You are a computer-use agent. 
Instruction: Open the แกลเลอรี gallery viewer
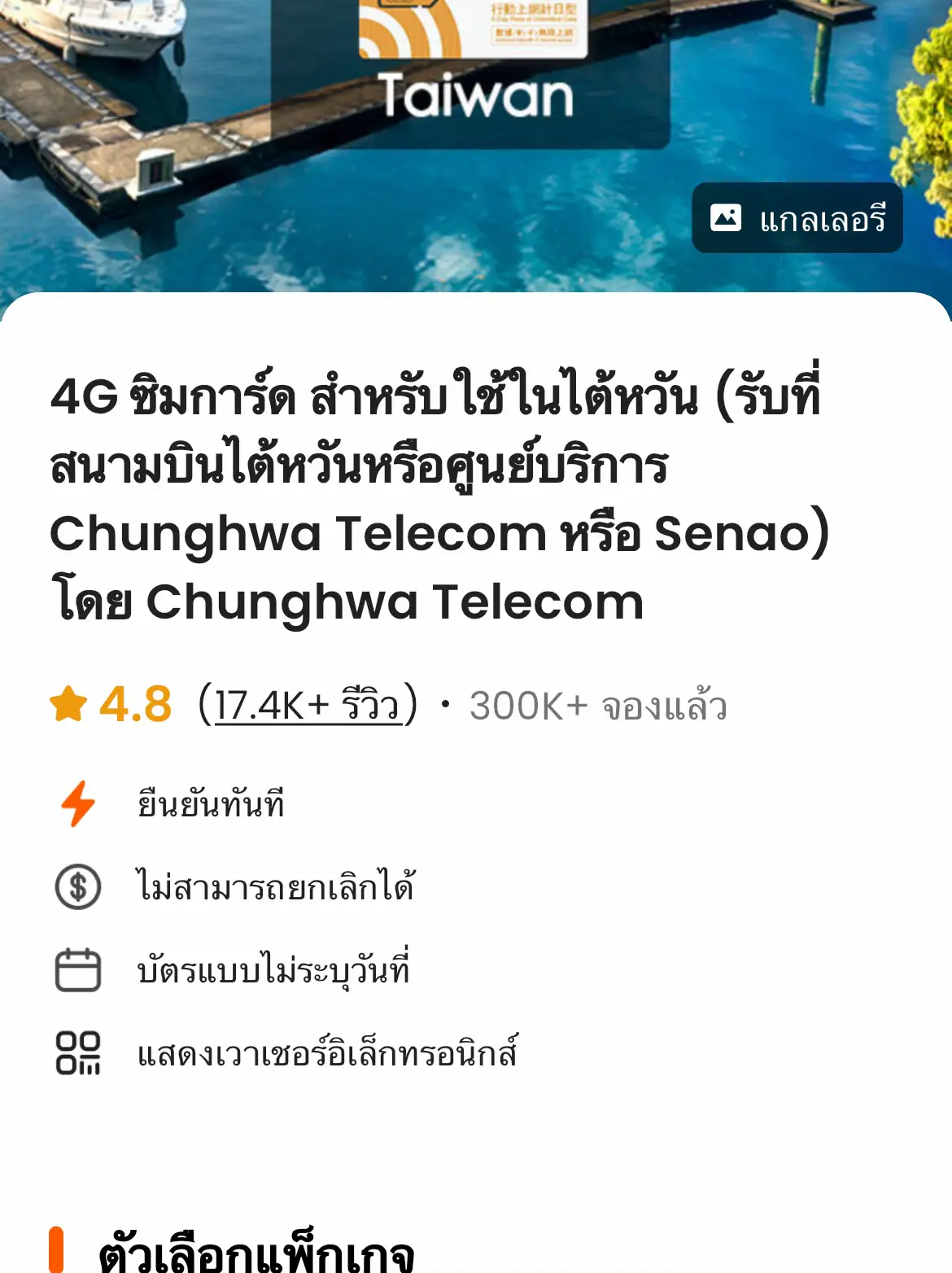(x=797, y=217)
